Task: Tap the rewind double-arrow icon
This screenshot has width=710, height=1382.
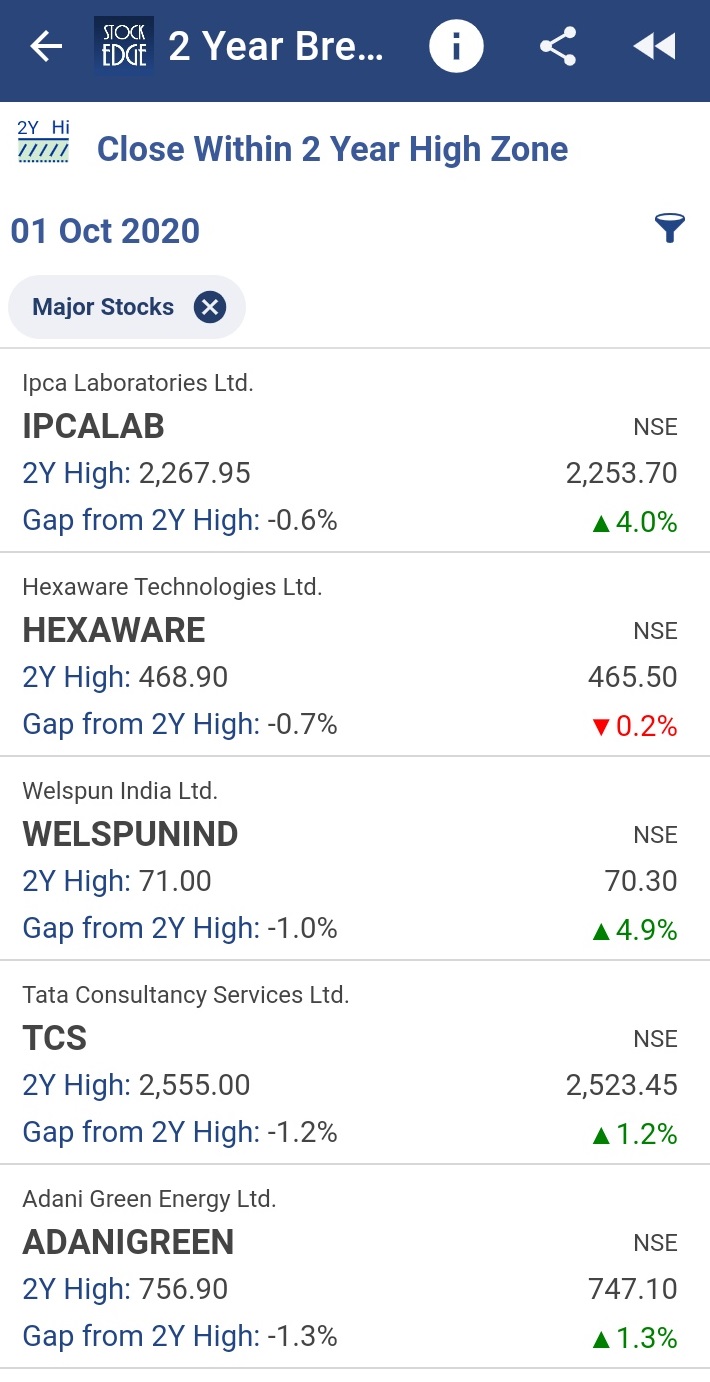Action: (x=655, y=46)
